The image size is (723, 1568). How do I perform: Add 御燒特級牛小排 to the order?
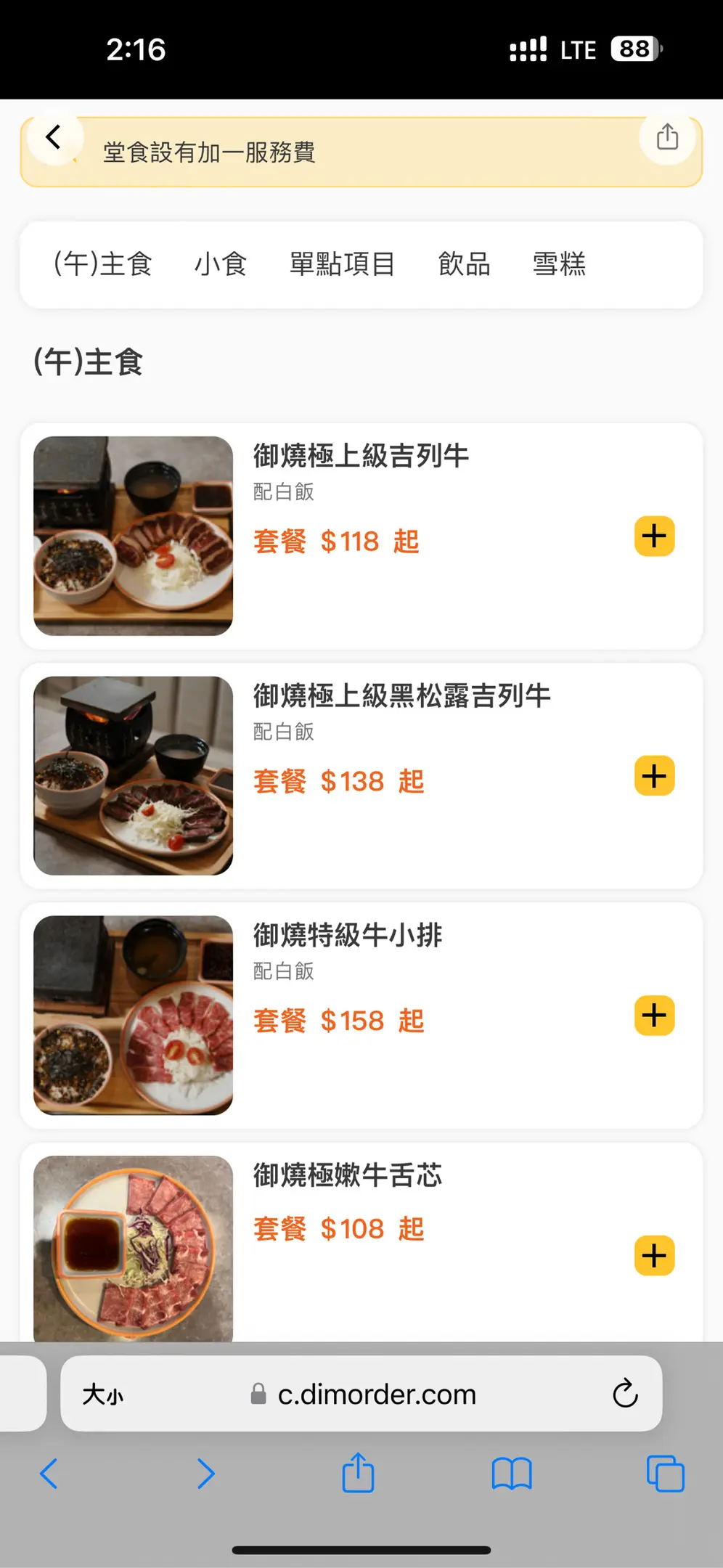[x=654, y=1016]
